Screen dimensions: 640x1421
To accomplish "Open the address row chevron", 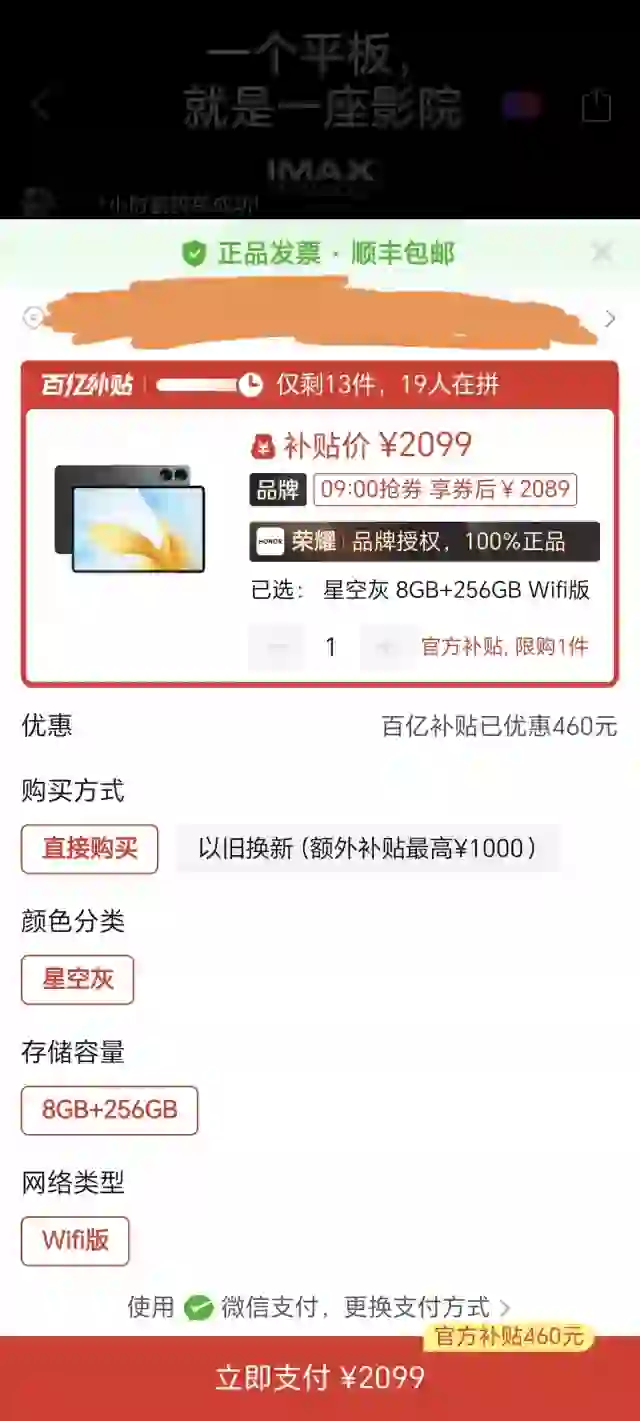I will pyautogui.click(x=610, y=319).
